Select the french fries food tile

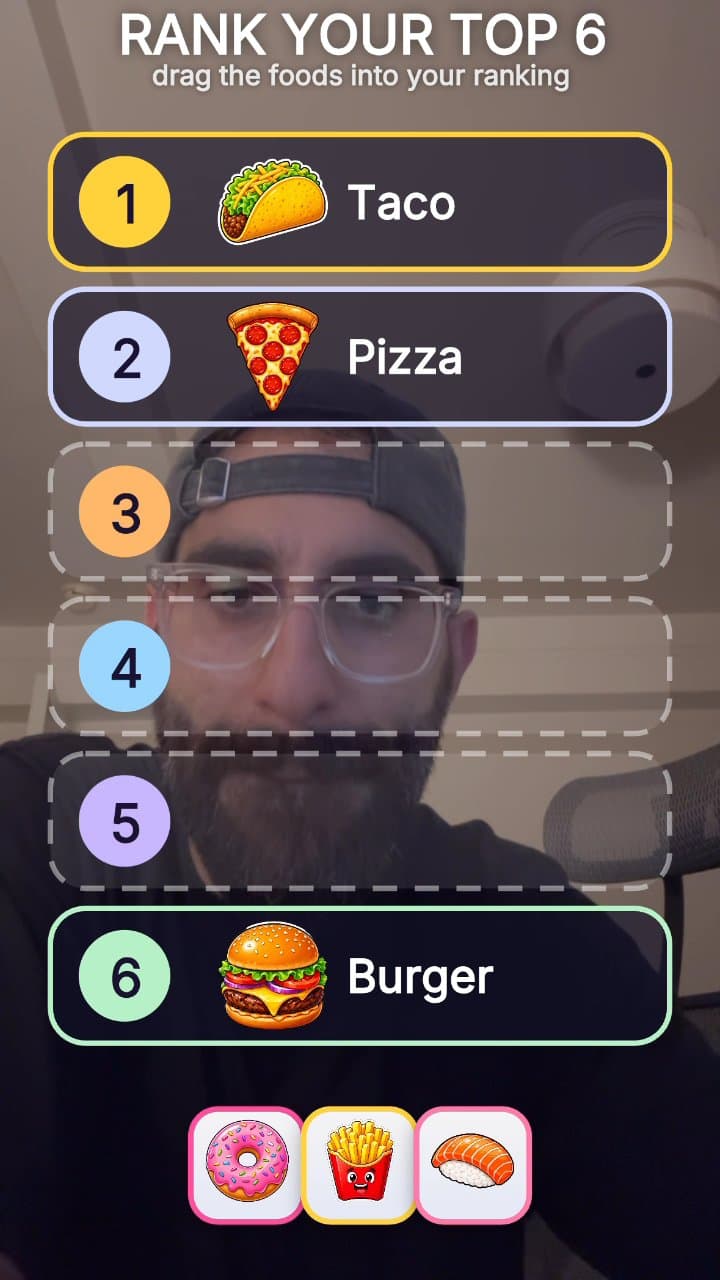pos(360,1165)
